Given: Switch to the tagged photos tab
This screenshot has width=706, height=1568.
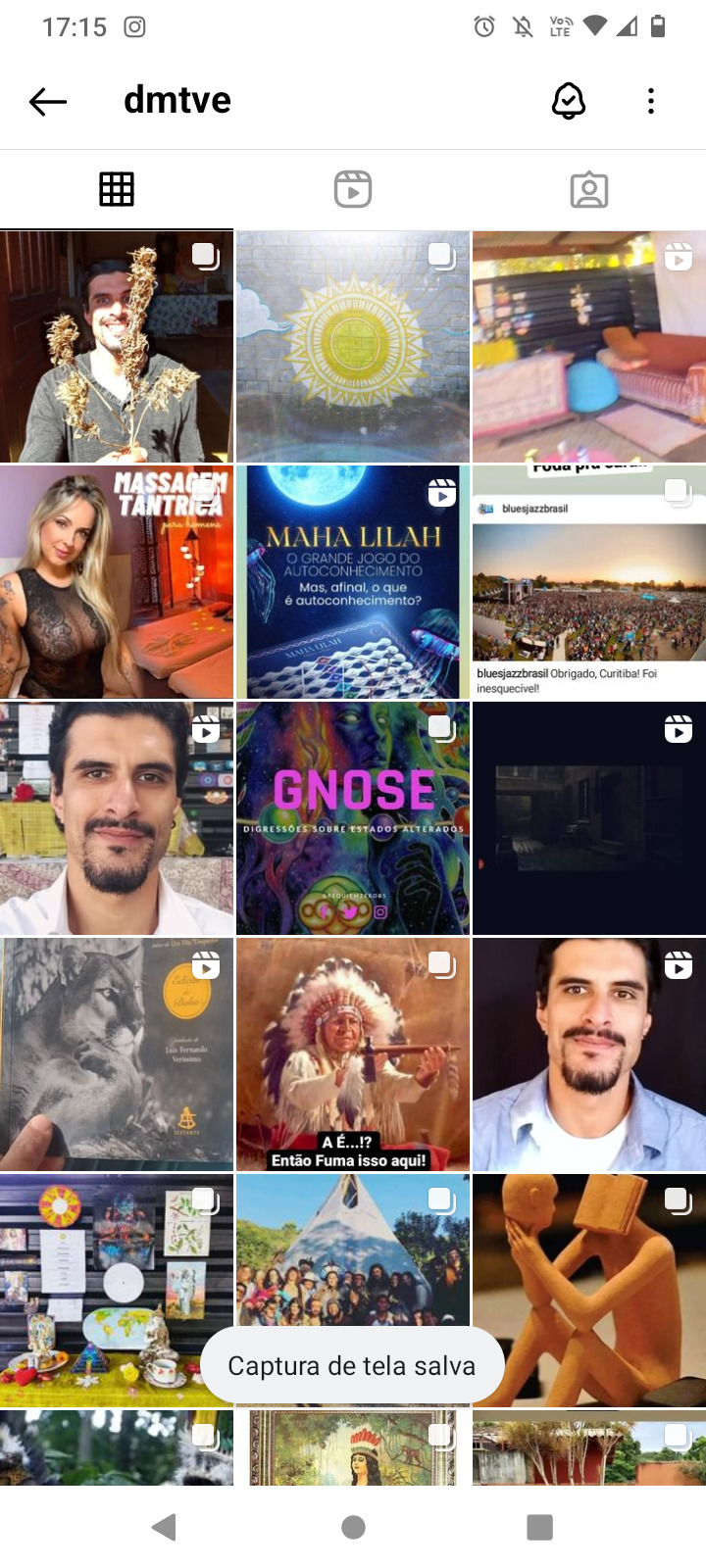Looking at the screenshot, I should coord(589,189).
